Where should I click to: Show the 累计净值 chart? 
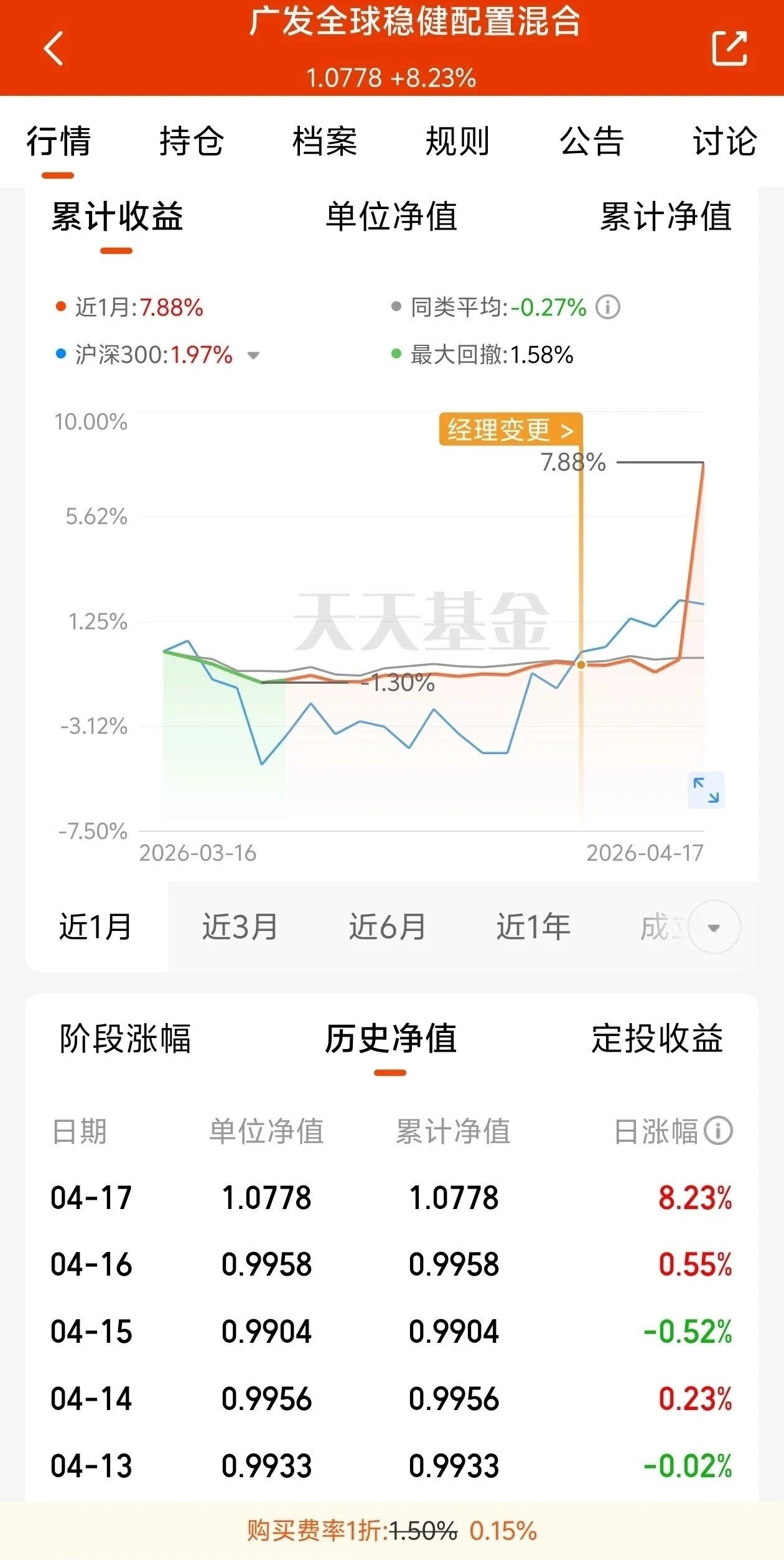pos(665,217)
